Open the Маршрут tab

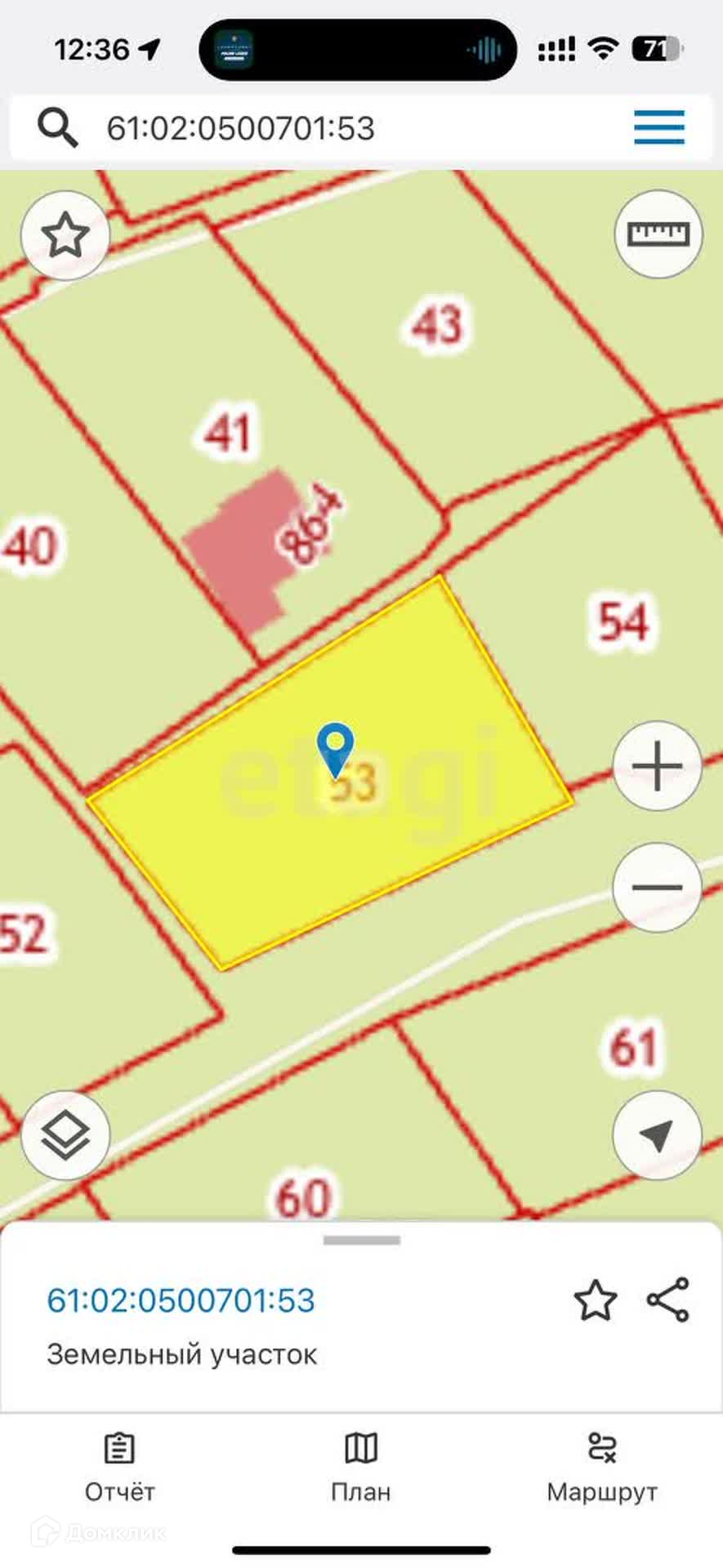(x=602, y=1469)
